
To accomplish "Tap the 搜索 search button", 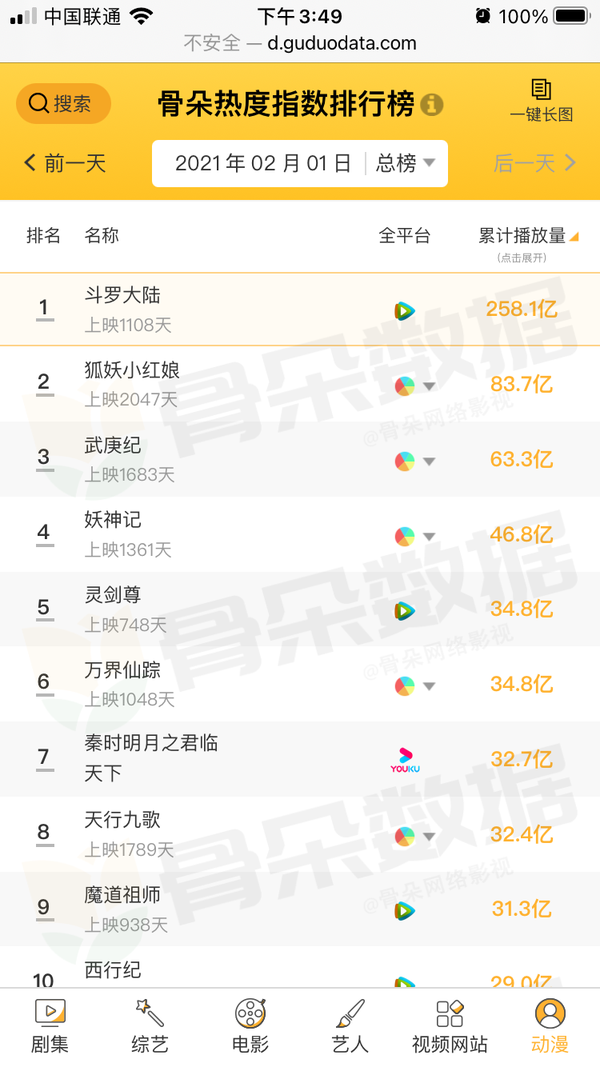I will 63,103.
